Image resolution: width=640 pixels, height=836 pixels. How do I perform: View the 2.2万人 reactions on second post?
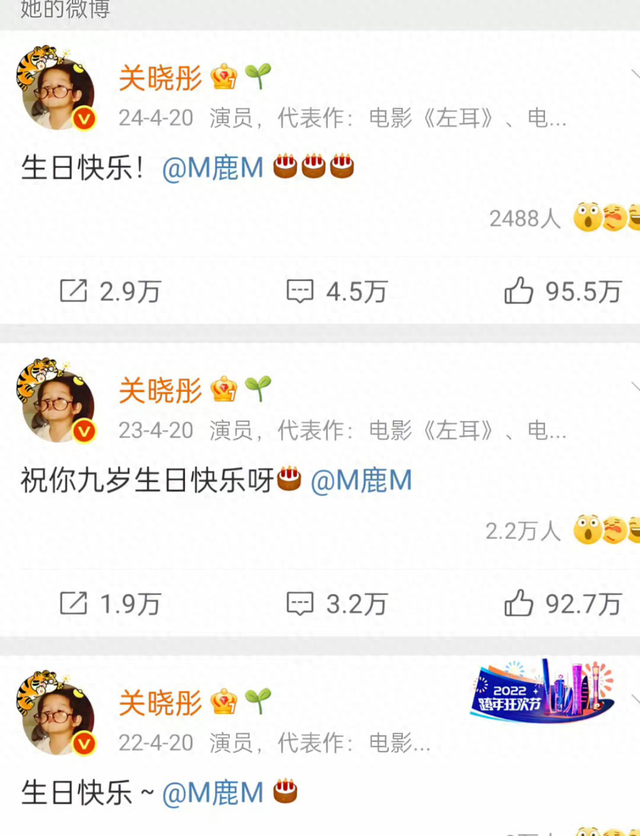tap(522, 531)
